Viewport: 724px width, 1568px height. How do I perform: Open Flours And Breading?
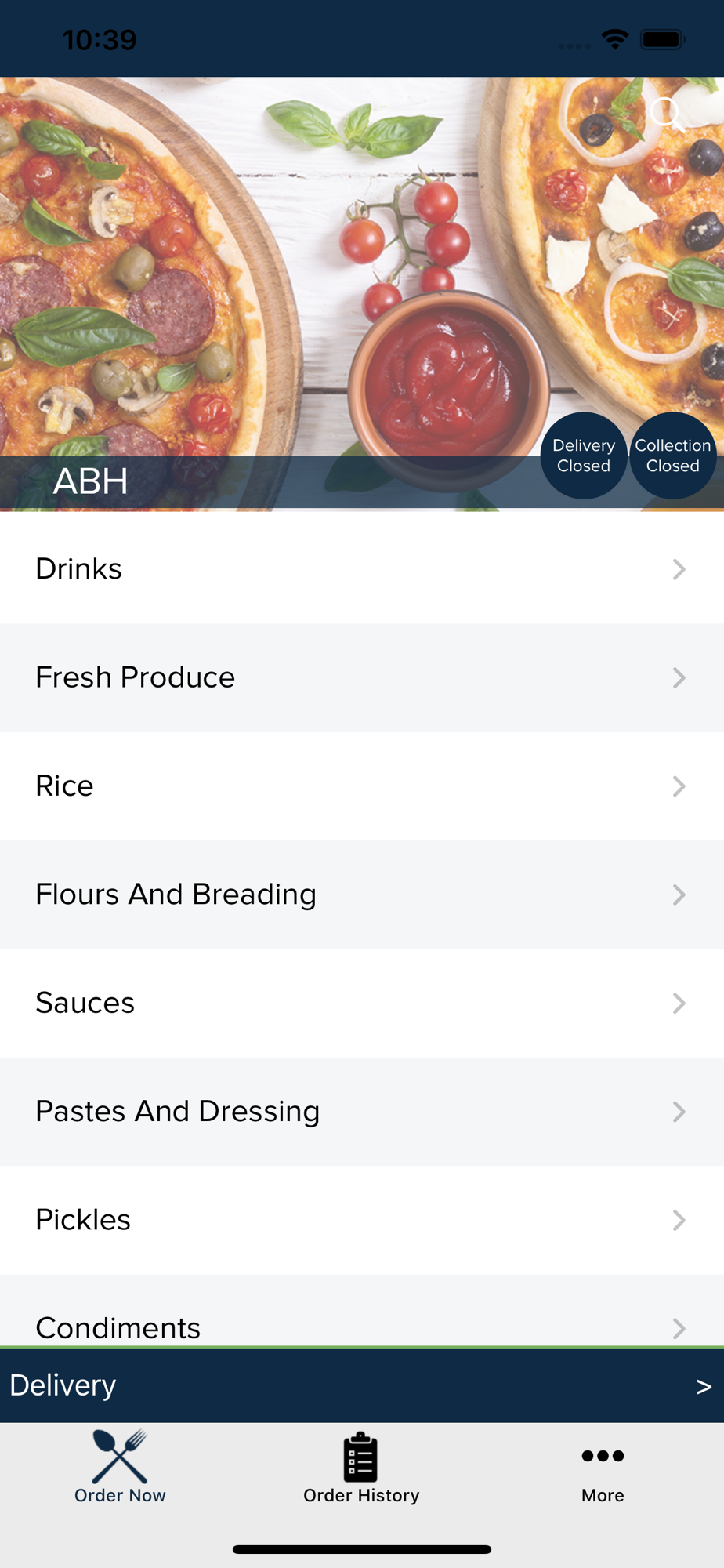pyautogui.click(x=362, y=895)
